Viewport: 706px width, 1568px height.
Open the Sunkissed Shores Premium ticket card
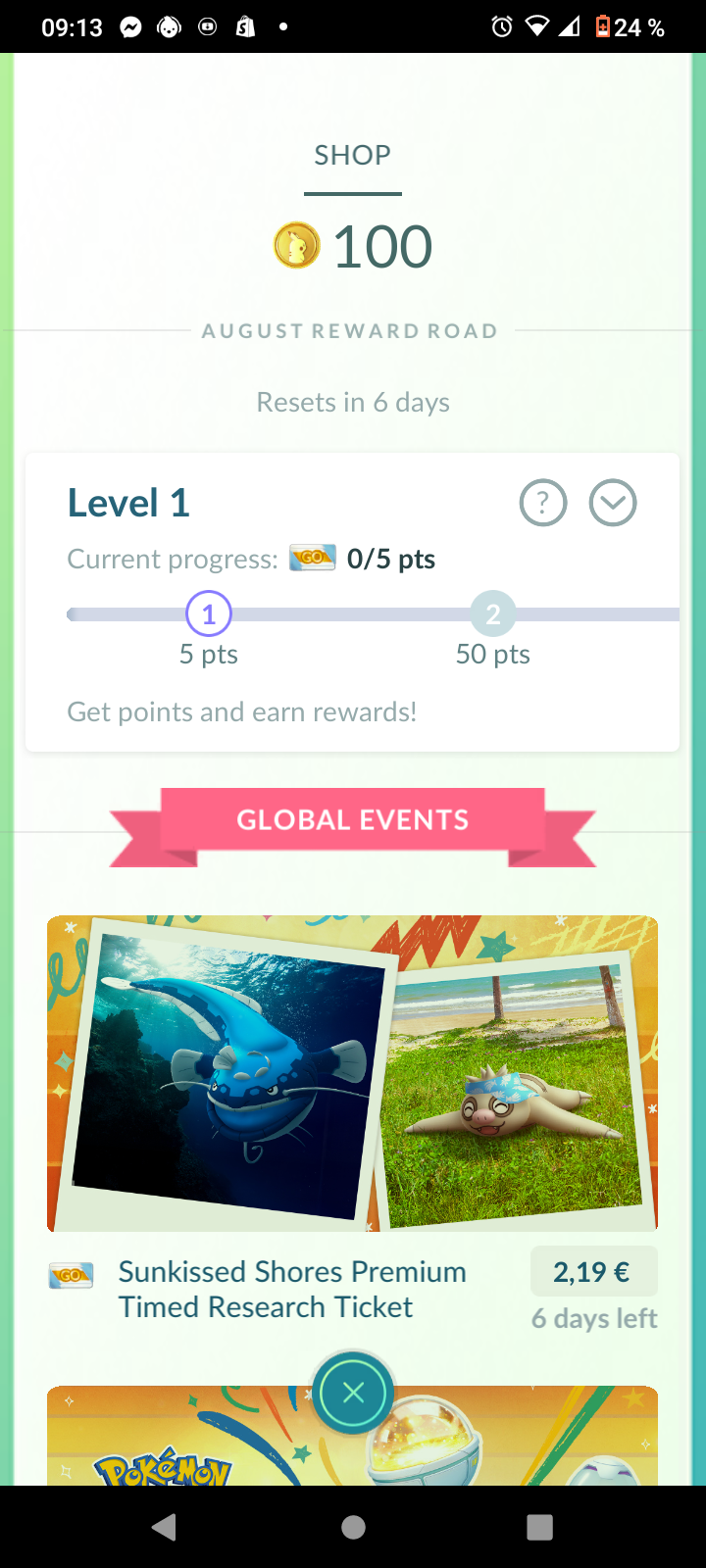click(352, 1073)
